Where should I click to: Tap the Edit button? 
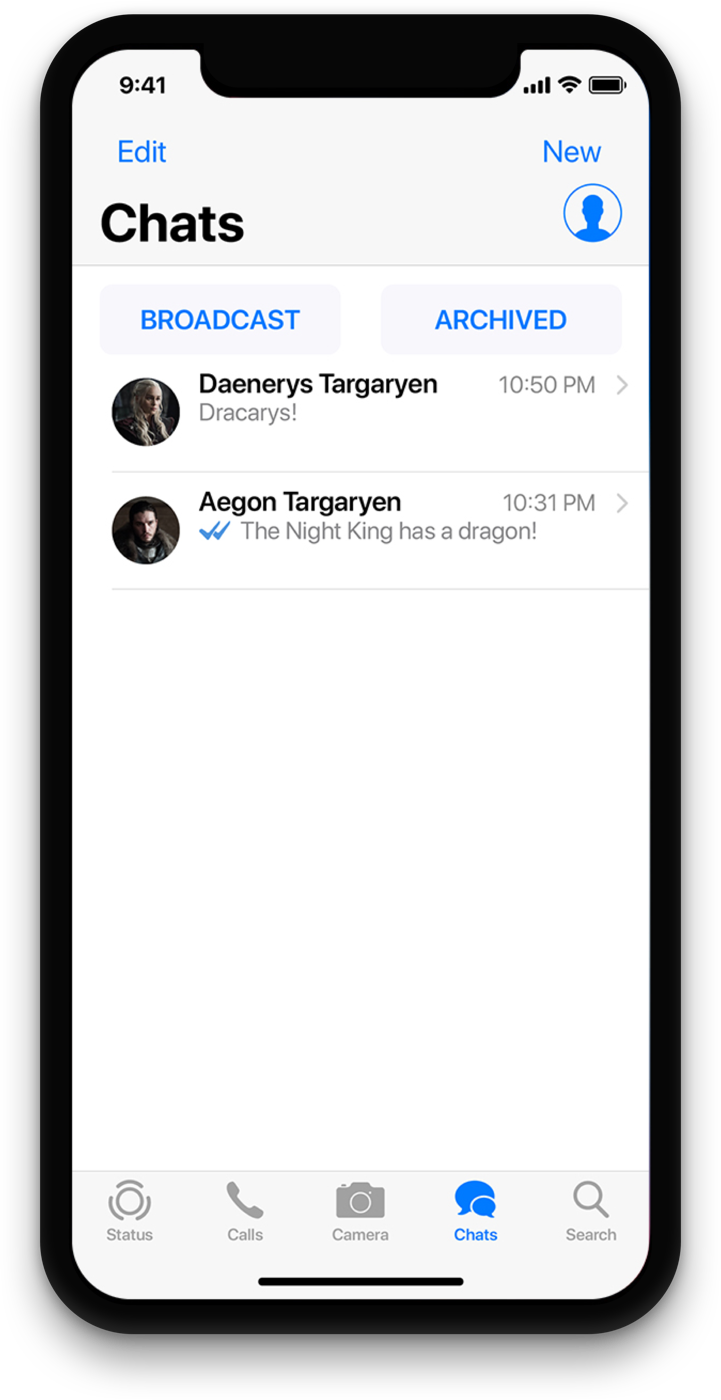[x=142, y=152]
